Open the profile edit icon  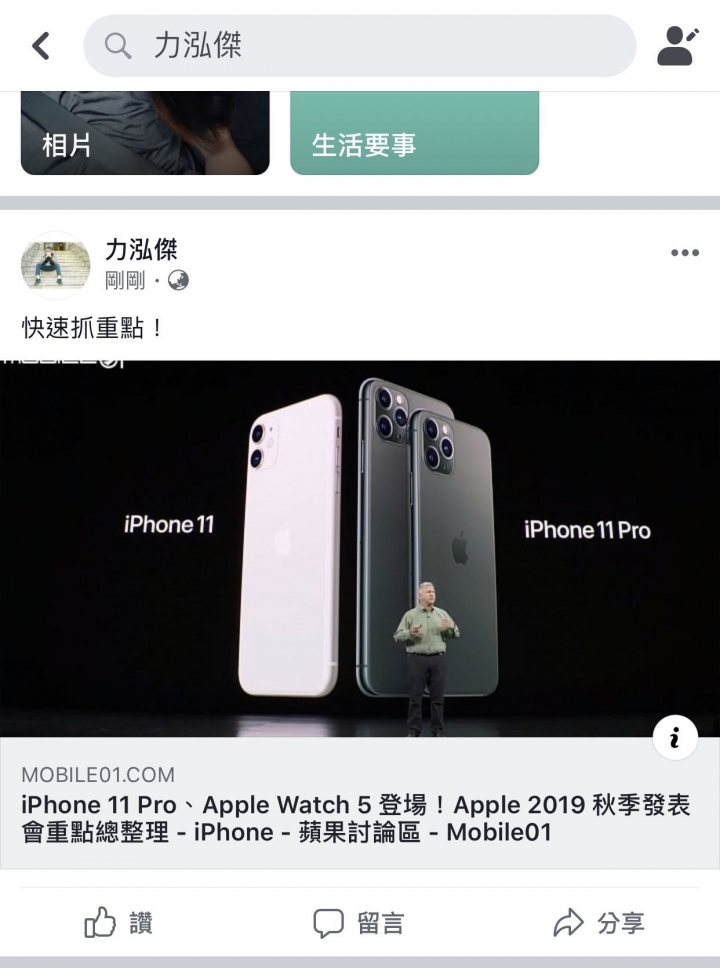click(677, 46)
